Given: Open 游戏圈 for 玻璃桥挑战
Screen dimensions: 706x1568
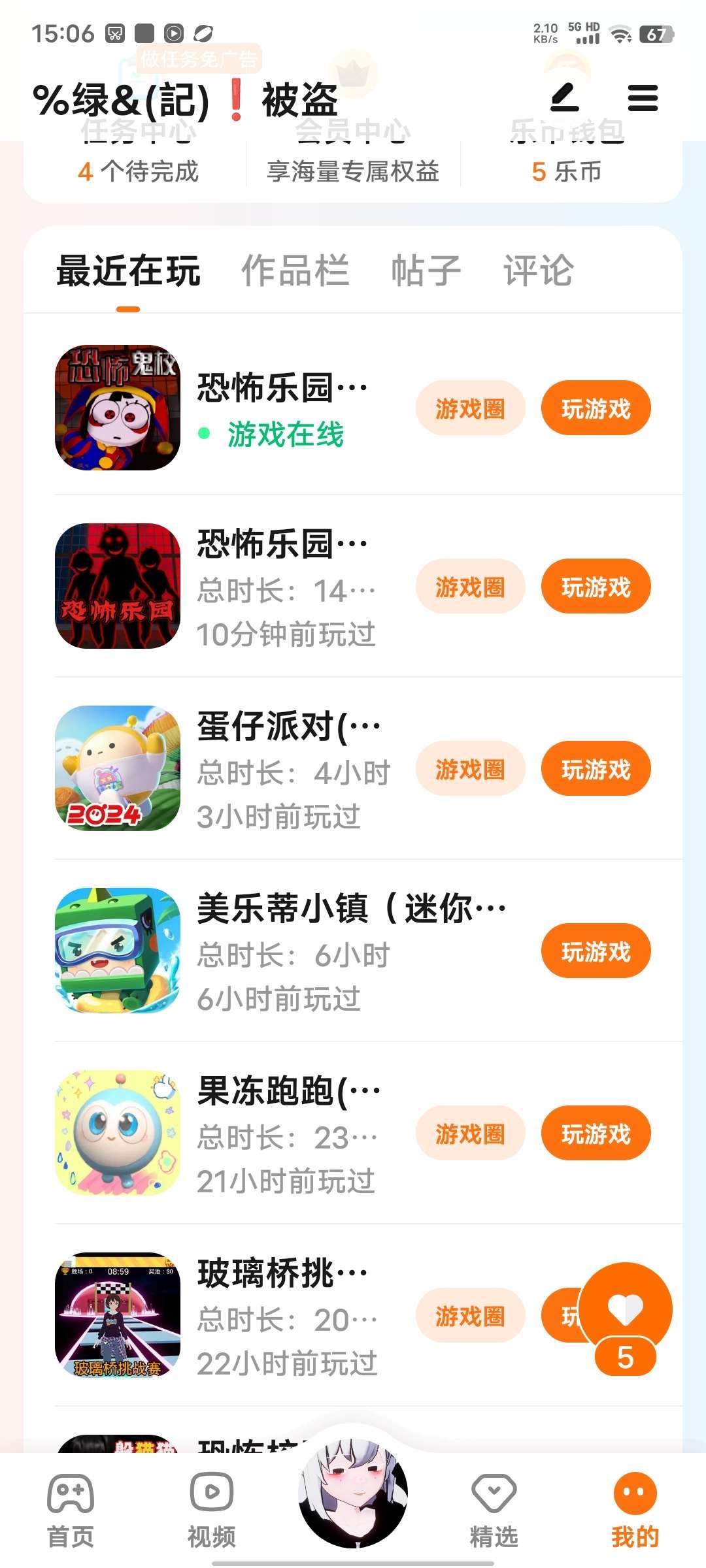Looking at the screenshot, I should pos(470,1316).
